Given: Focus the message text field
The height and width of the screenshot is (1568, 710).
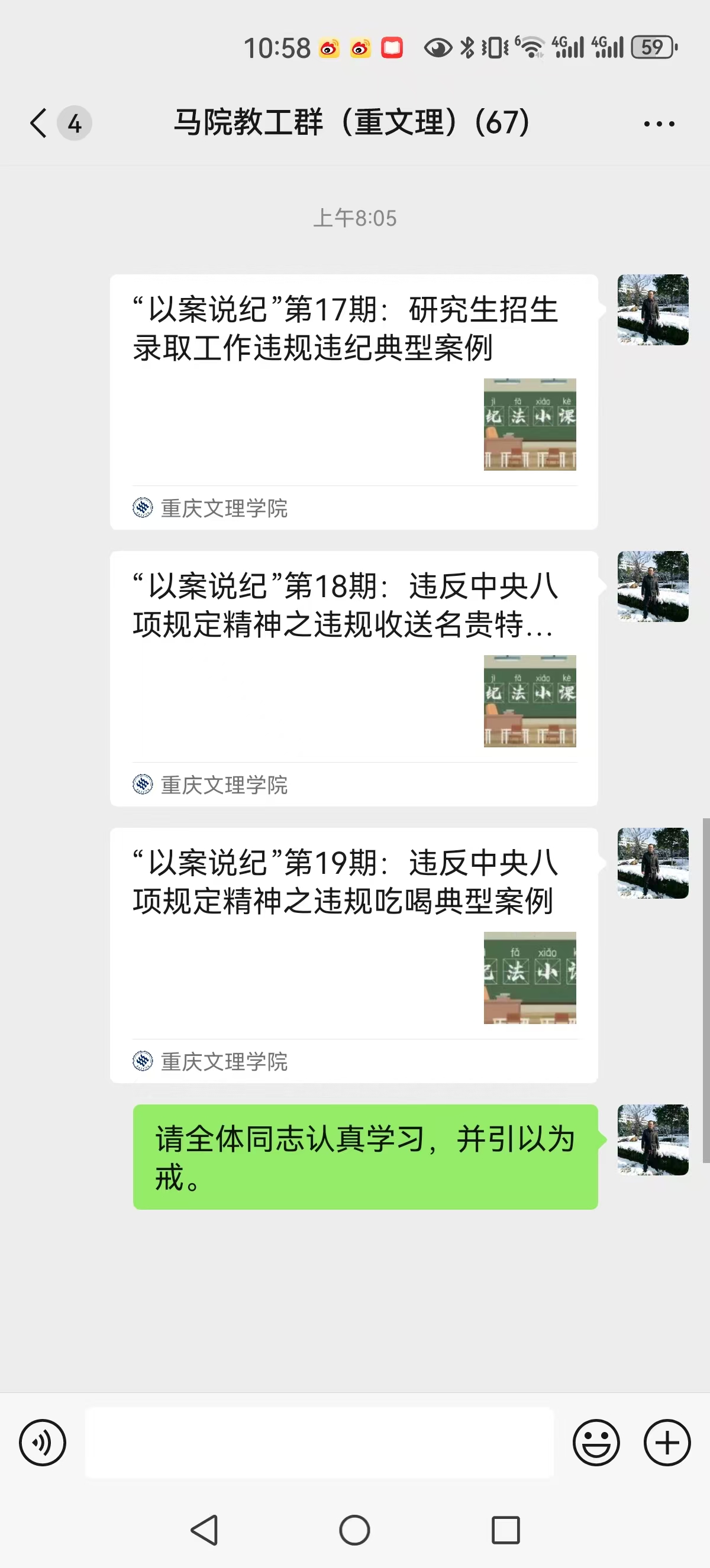Looking at the screenshot, I should coord(319,1442).
